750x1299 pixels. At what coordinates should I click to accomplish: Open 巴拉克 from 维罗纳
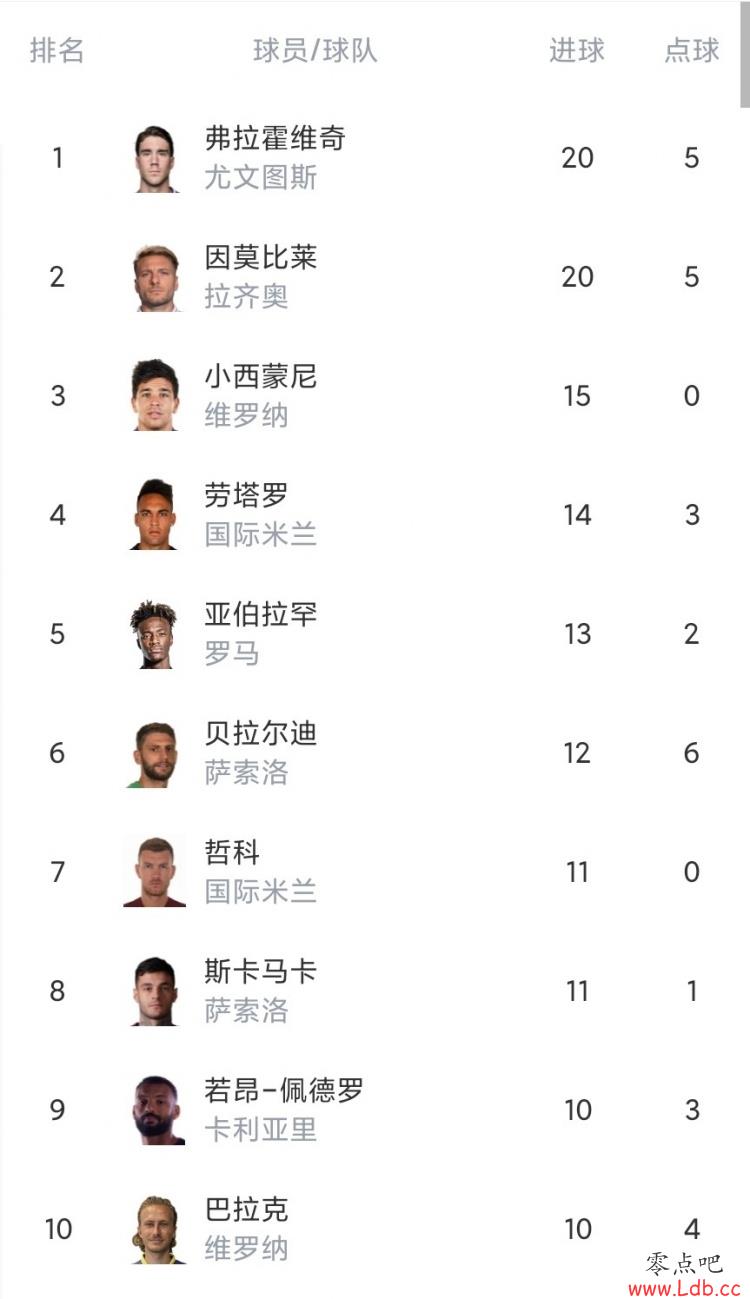375,1229
